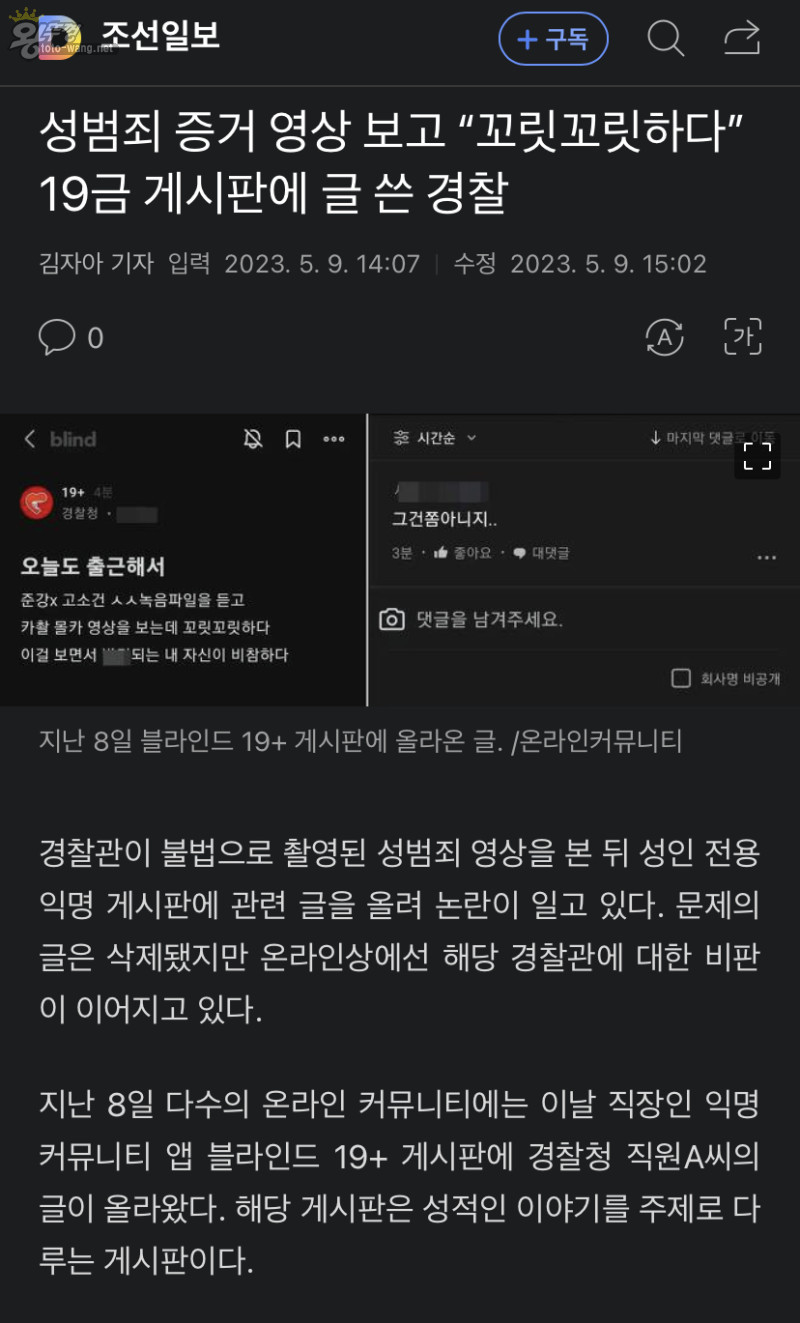Tap the article translation icon
The image size is (800, 1323).
click(665, 337)
